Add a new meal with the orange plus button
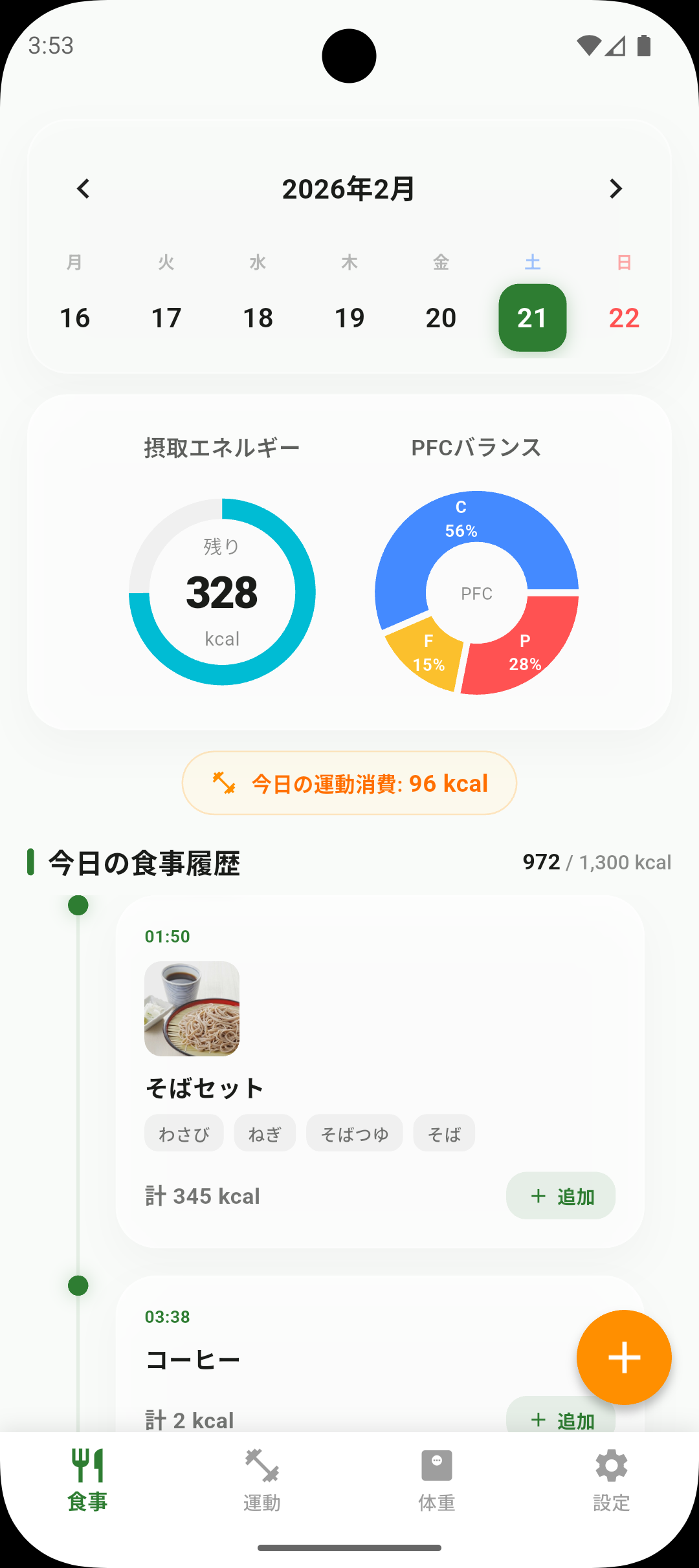699x1568 pixels. [624, 1357]
